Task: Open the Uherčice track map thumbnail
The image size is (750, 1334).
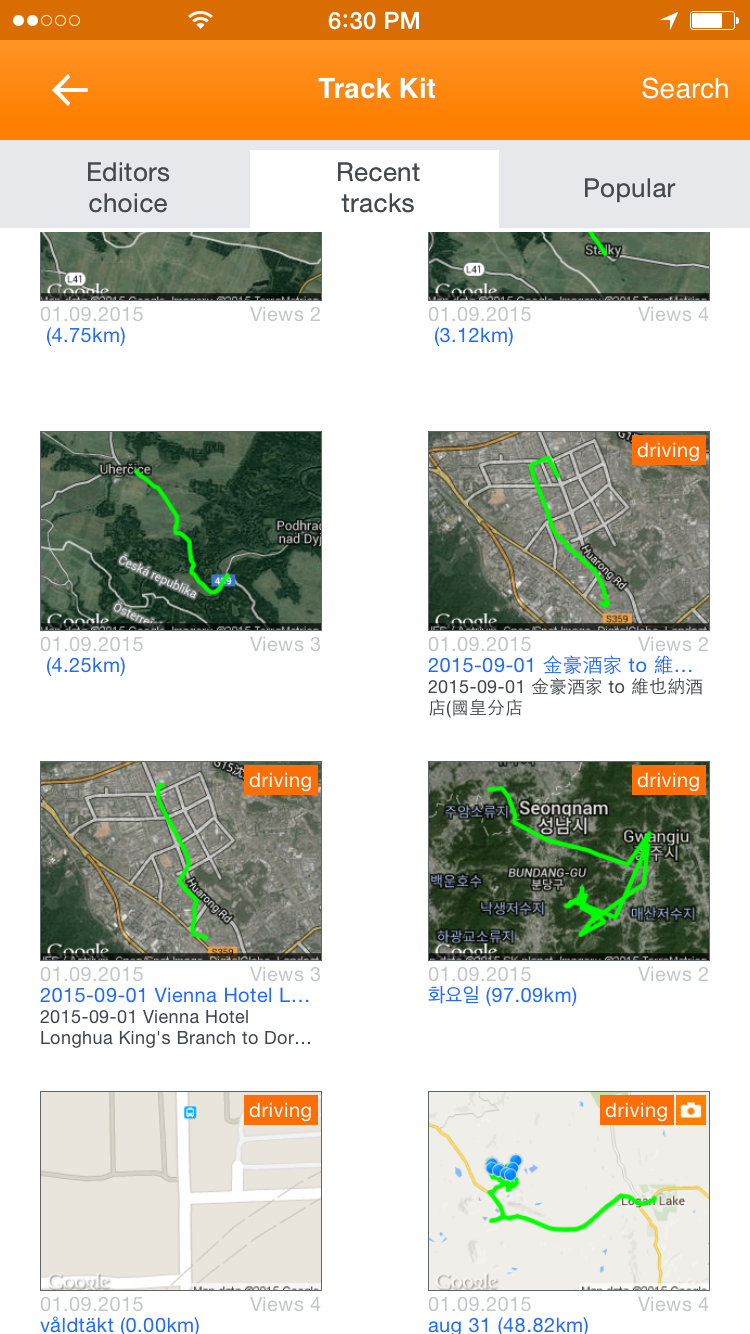Action: coord(181,530)
